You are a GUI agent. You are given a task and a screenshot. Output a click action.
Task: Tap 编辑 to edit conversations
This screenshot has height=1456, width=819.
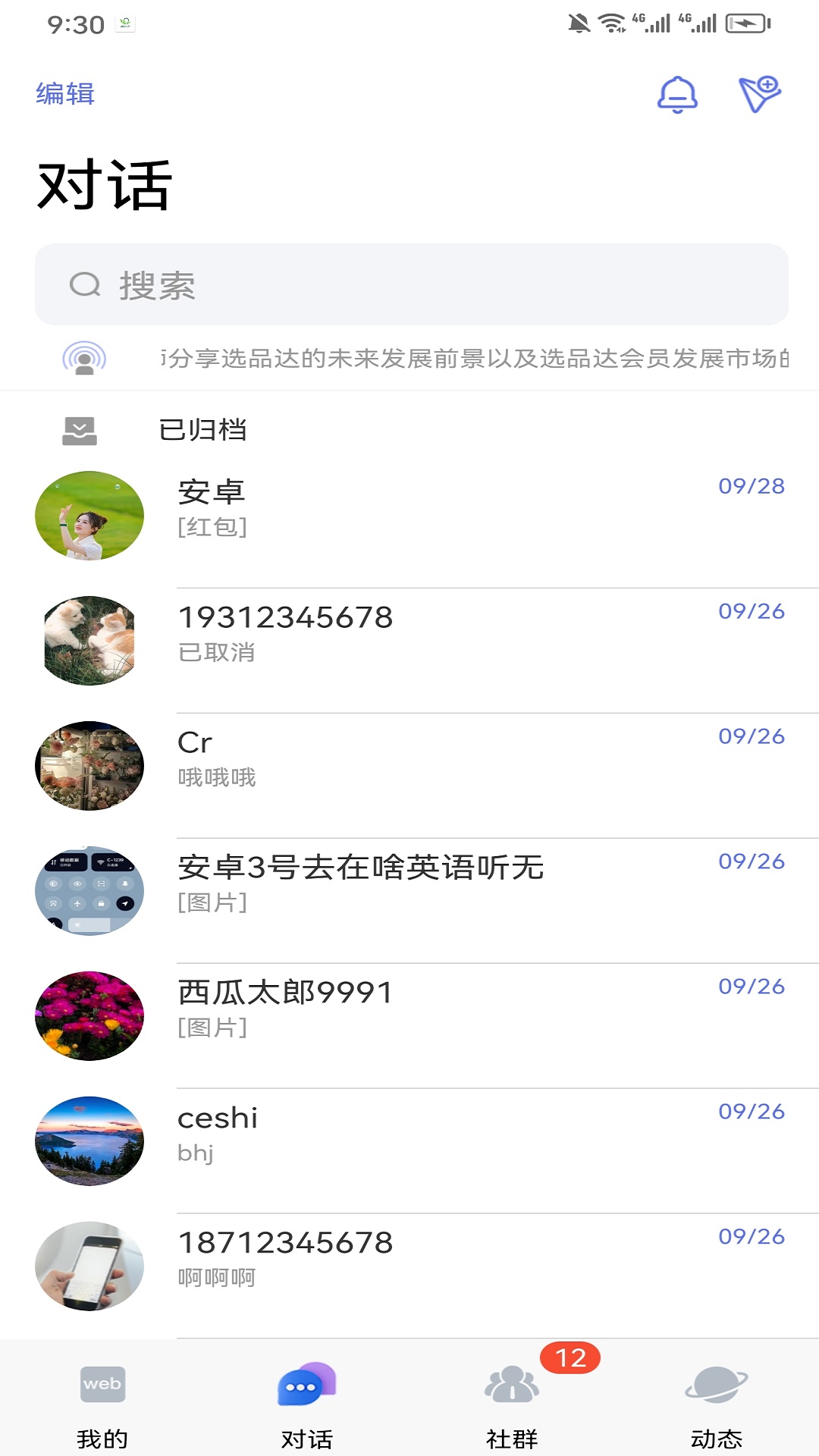click(64, 94)
